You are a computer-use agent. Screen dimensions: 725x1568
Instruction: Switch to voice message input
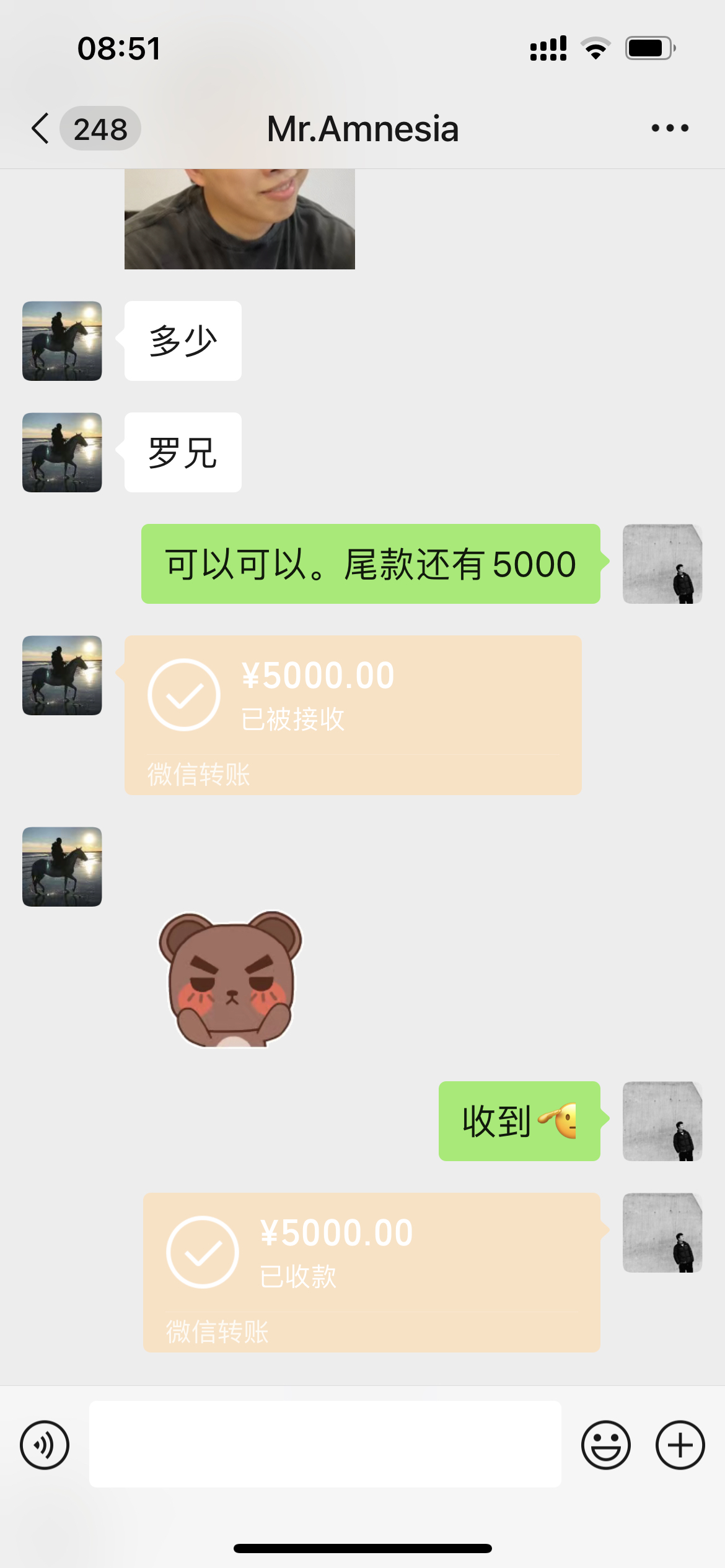click(45, 1445)
